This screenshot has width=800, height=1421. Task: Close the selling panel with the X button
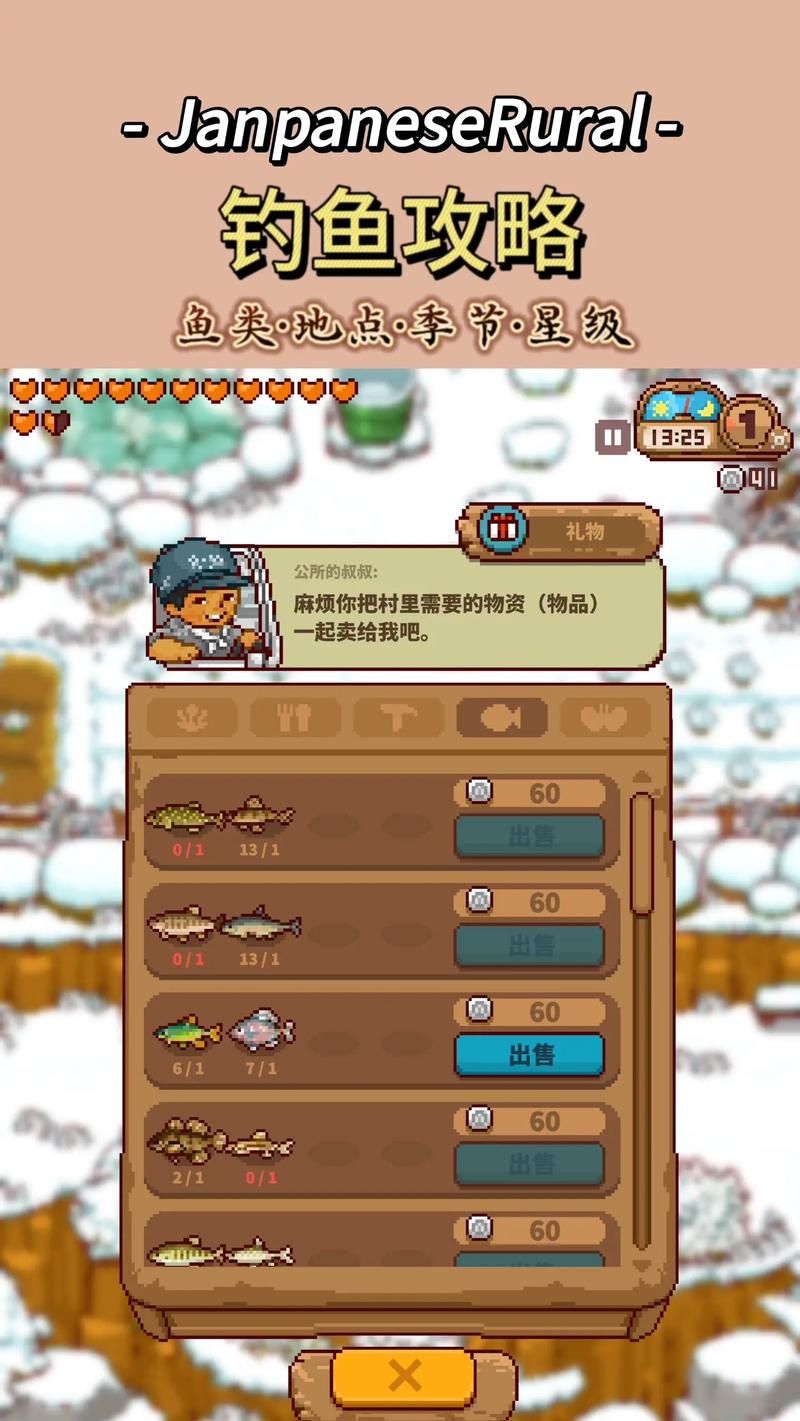tap(404, 1376)
